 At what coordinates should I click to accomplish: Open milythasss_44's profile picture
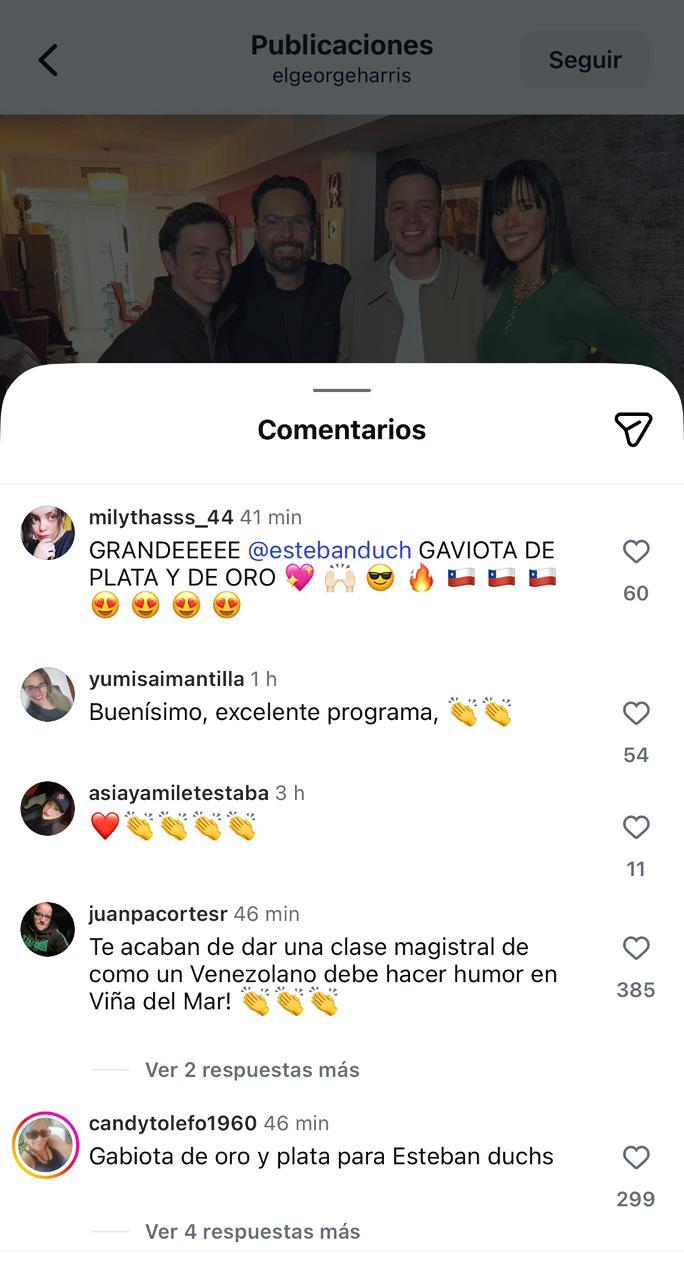point(48,533)
